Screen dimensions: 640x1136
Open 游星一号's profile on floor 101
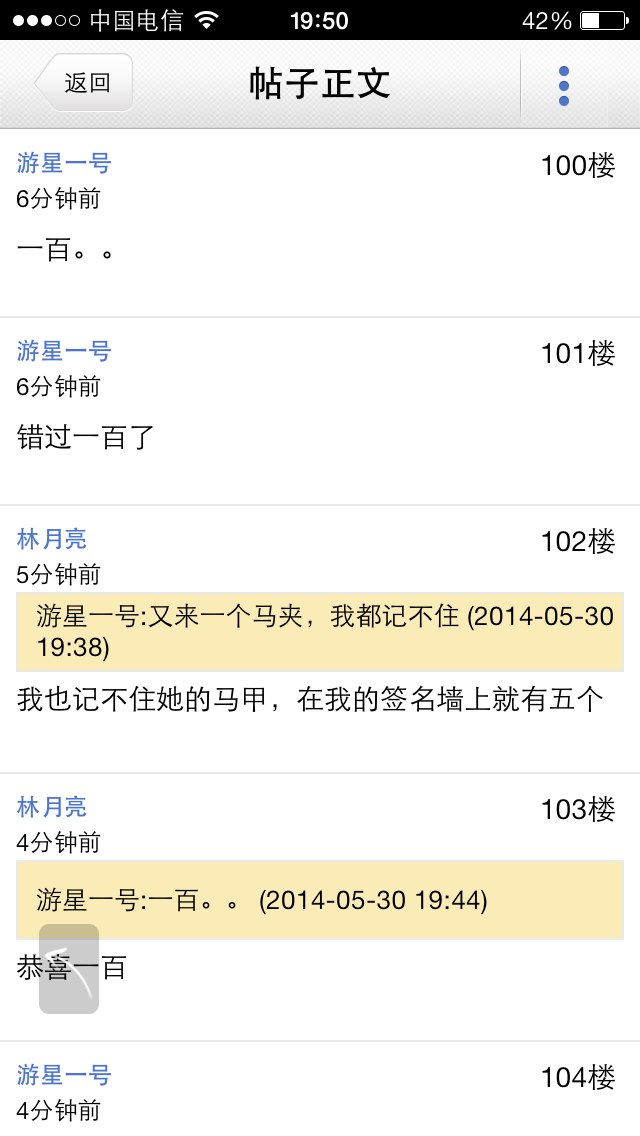tap(64, 351)
